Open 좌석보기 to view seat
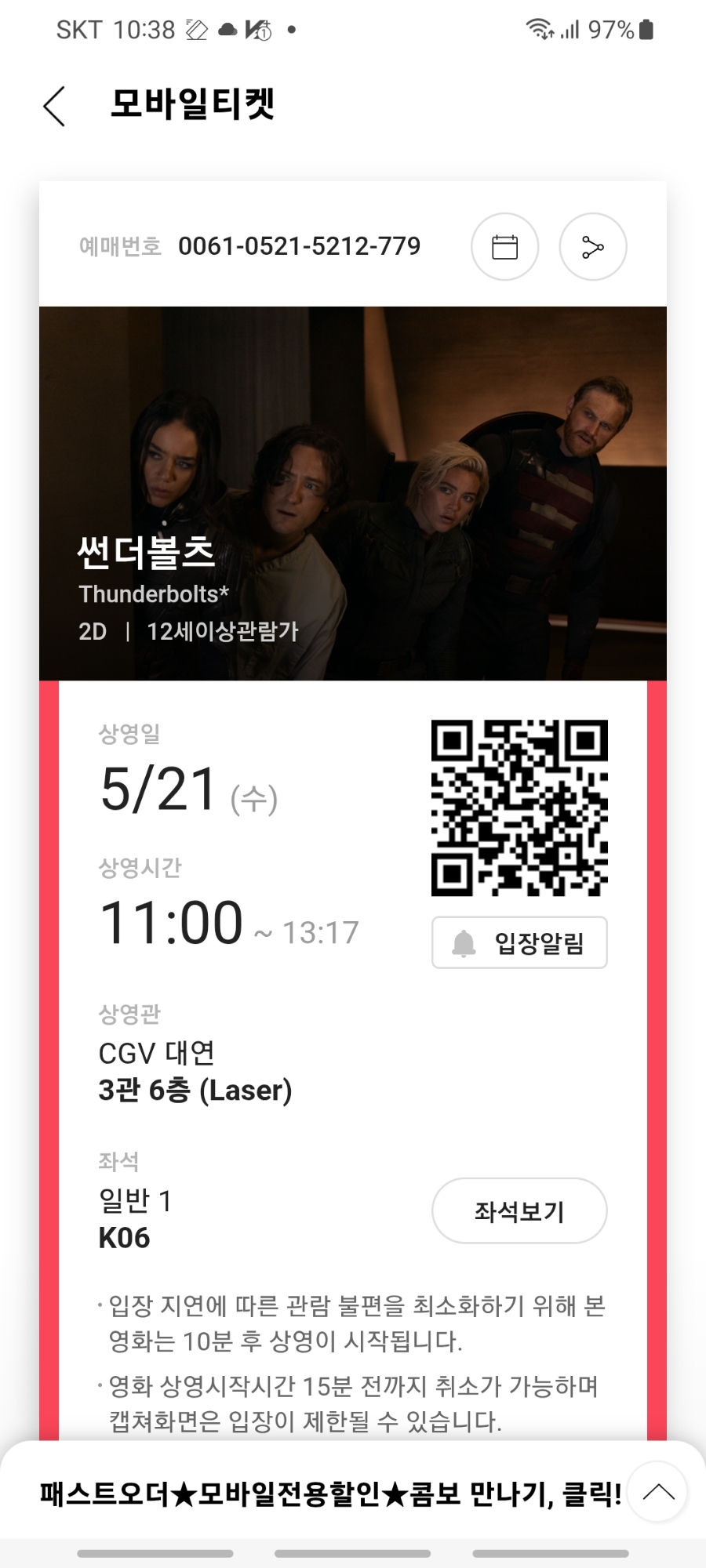706x1568 pixels. (x=519, y=1211)
